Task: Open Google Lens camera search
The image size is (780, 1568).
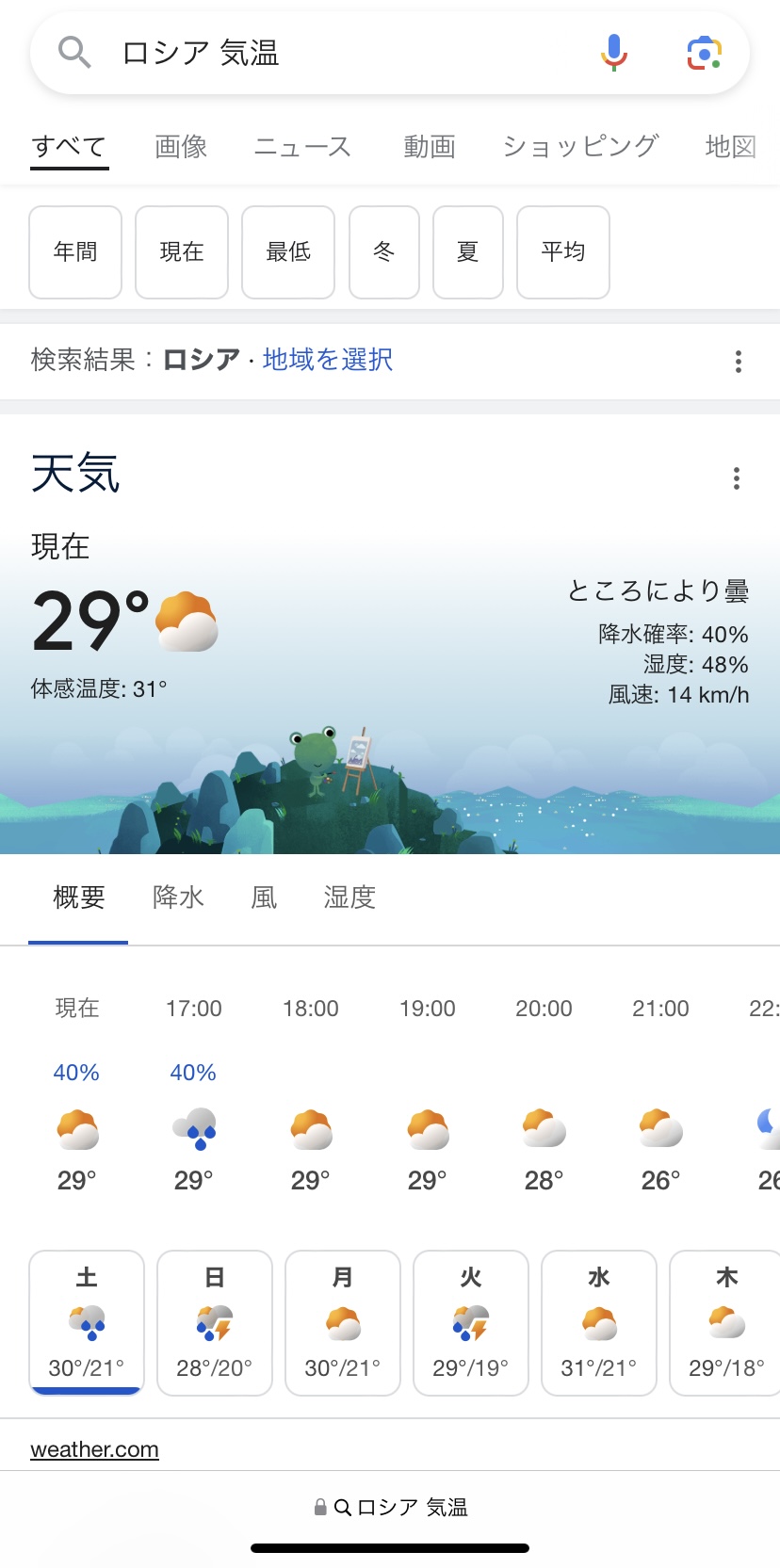Action: (x=704, y=53)
